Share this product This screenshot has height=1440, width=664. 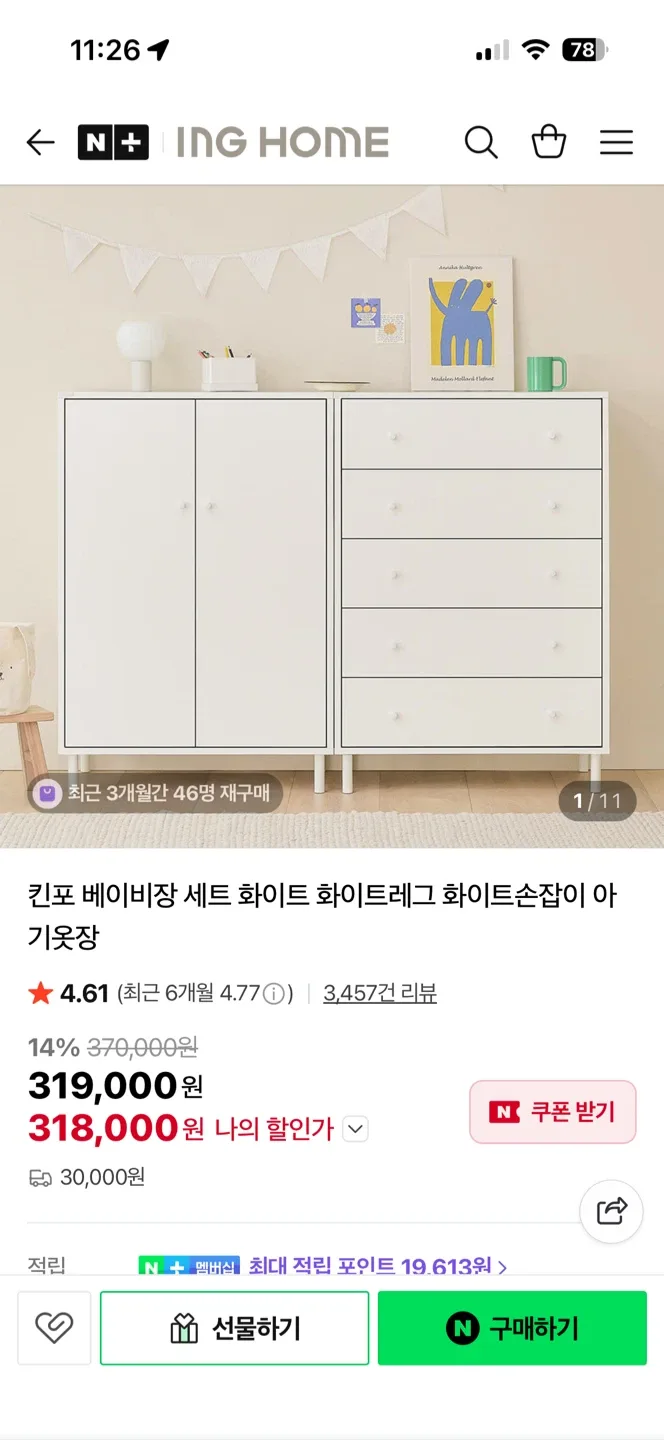click(611, 1212)
